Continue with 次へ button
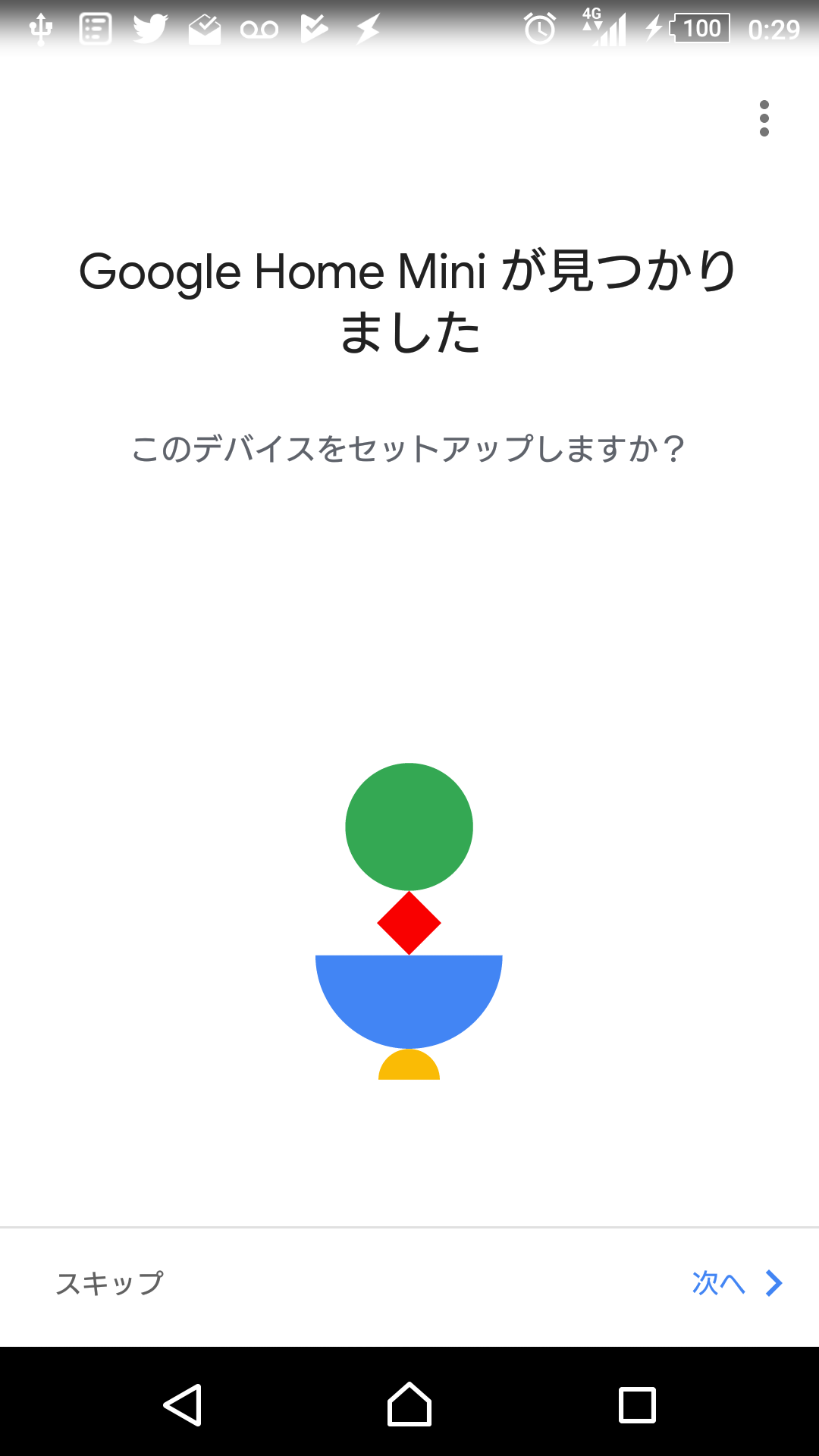This screenshot has height=1456, width=819. point(736,1283)
